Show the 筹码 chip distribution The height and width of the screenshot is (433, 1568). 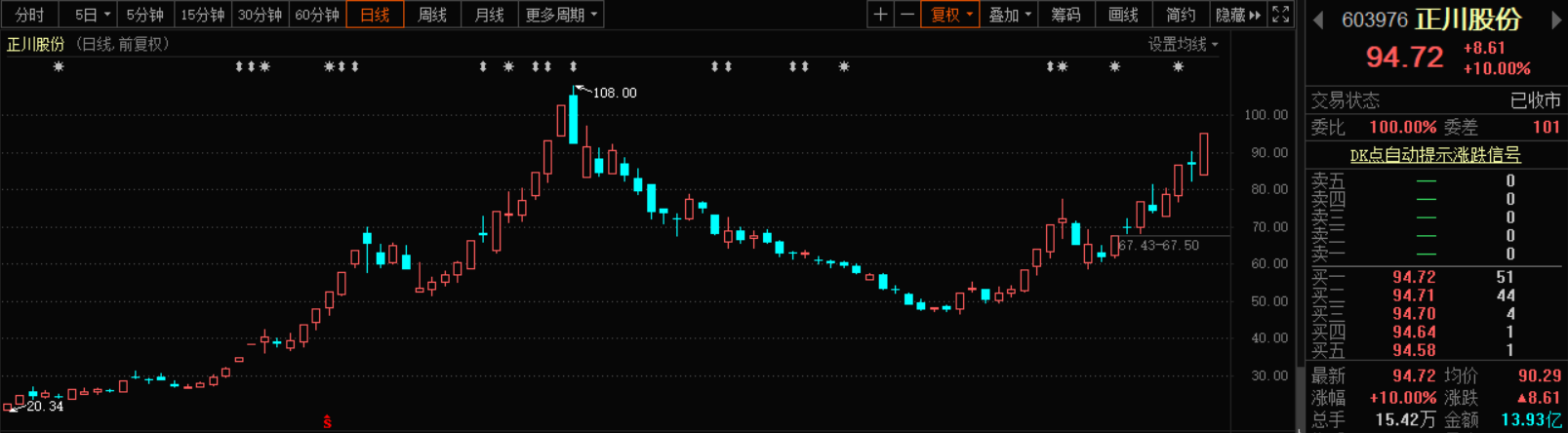1065,15
